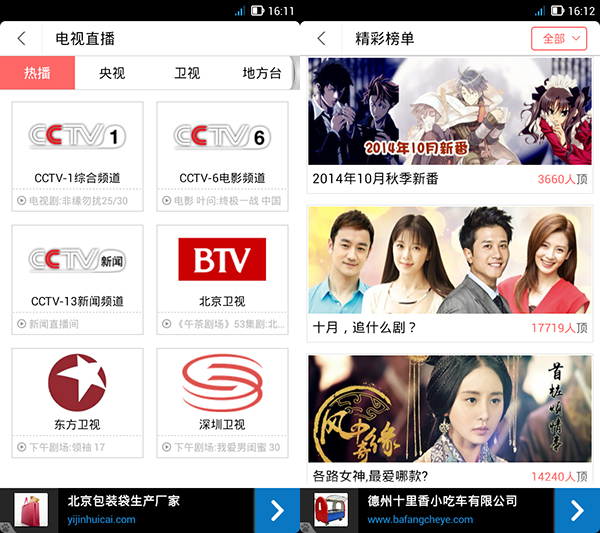Go back from the 电视直播 page
Screen dimensions: 600x533
(22, 39)
